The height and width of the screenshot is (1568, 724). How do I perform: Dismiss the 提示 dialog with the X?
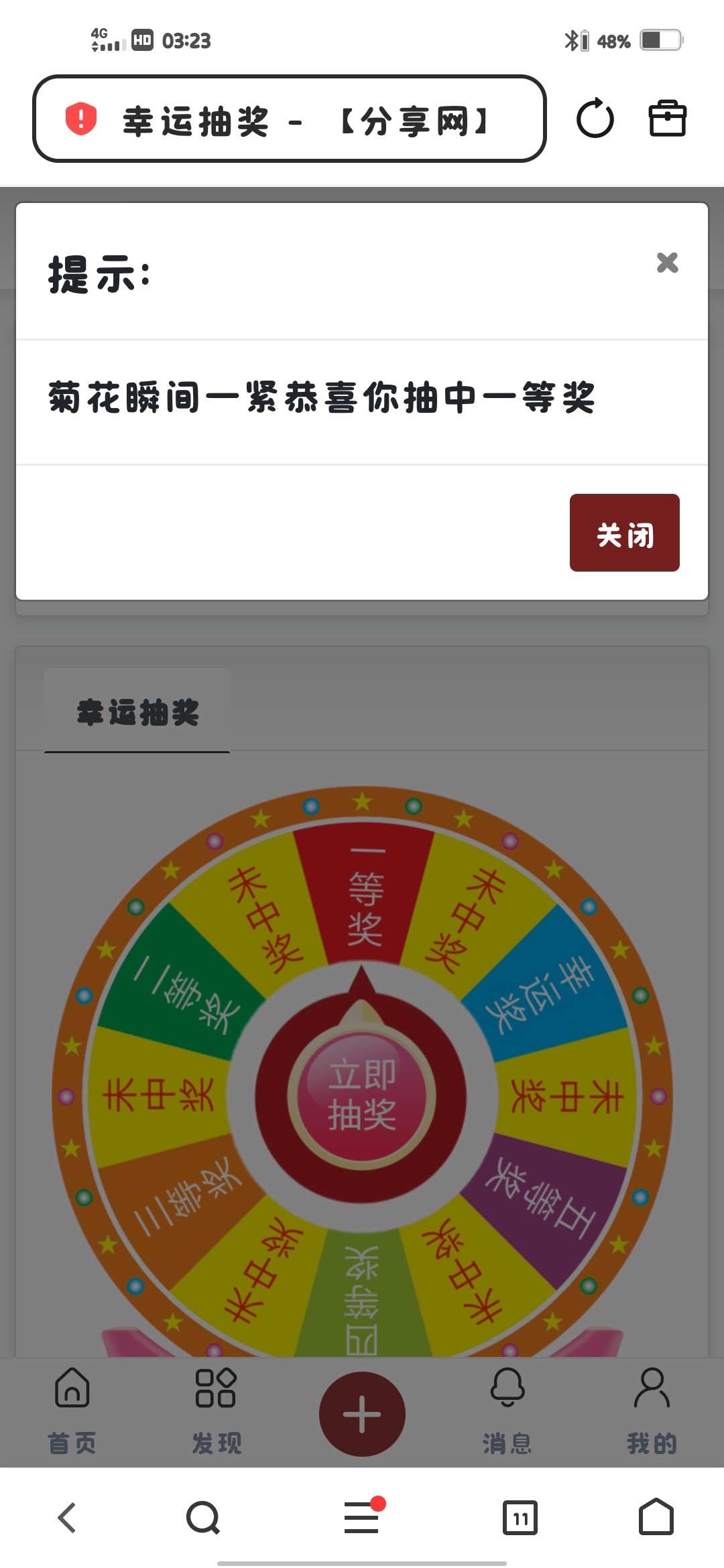point(667,263)
